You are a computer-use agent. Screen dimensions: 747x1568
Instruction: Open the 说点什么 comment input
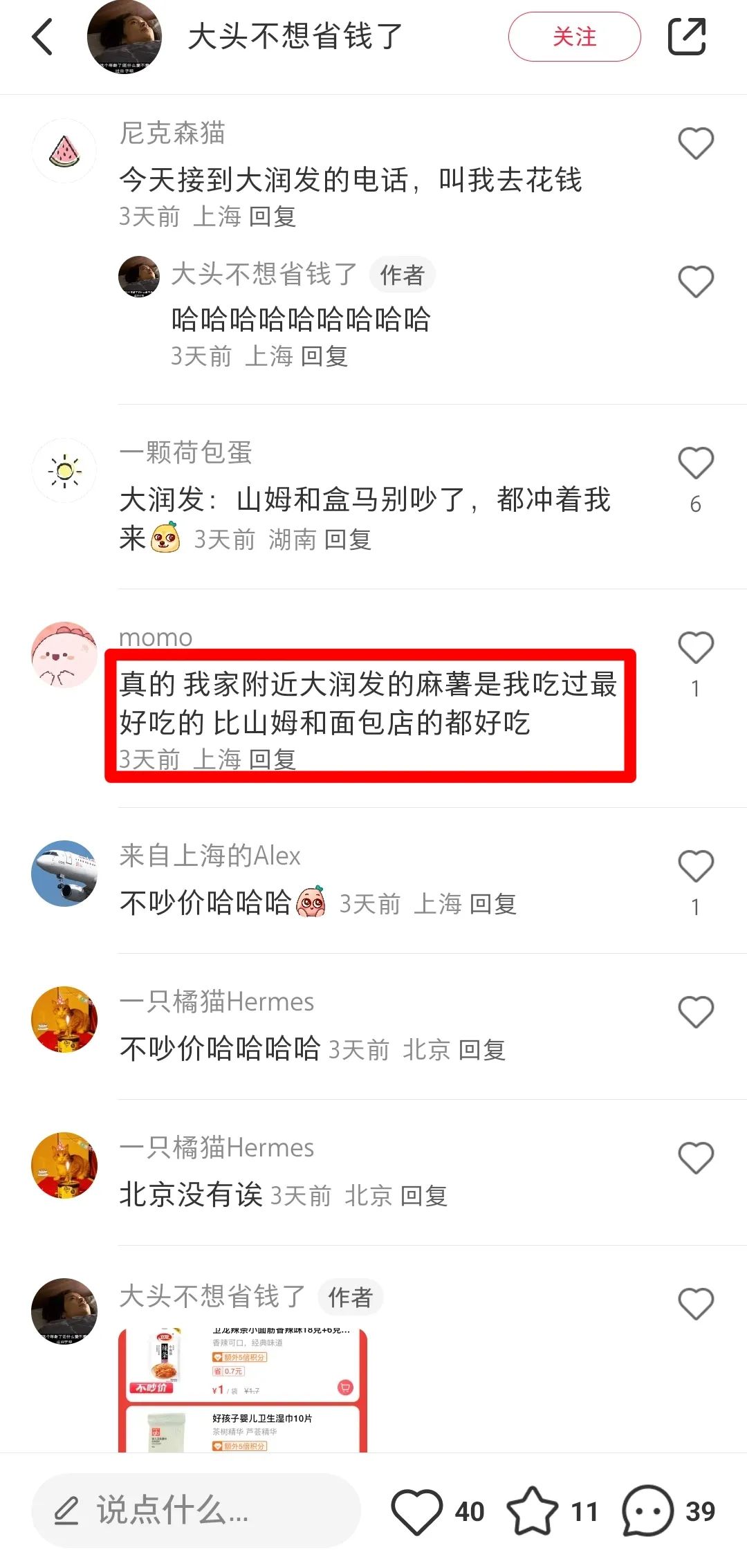[x=196, y=1511]
